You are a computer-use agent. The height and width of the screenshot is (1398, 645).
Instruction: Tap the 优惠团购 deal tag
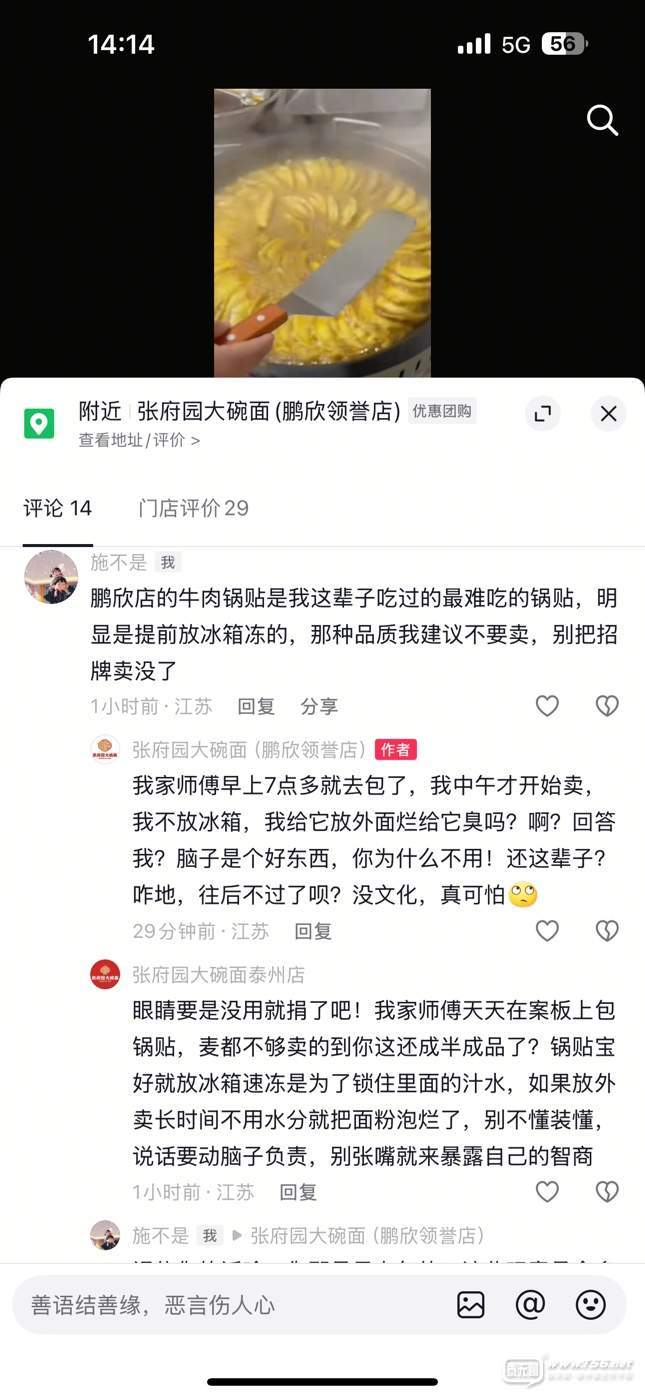[442, 411]
